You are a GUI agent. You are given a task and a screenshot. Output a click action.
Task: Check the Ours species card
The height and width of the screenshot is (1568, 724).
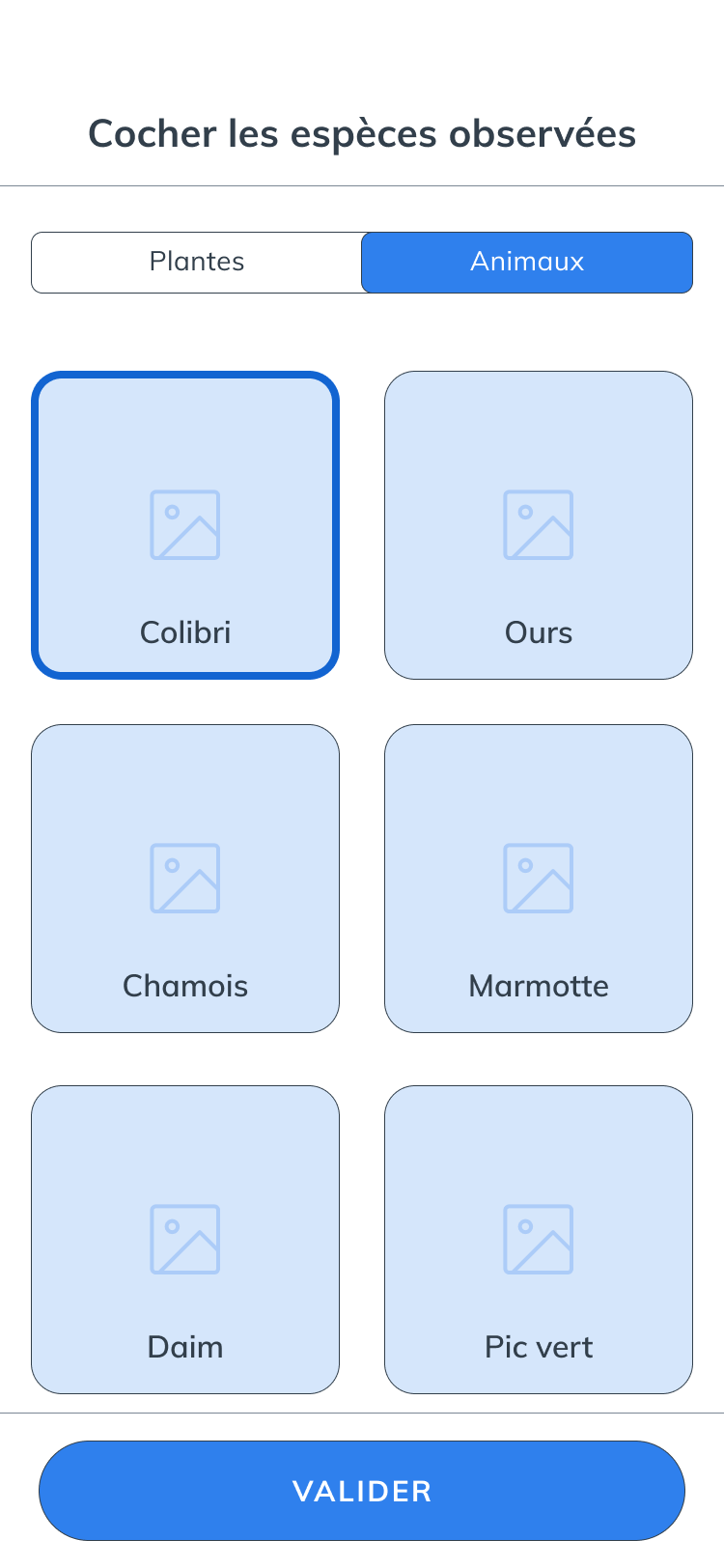click(539, 525)
